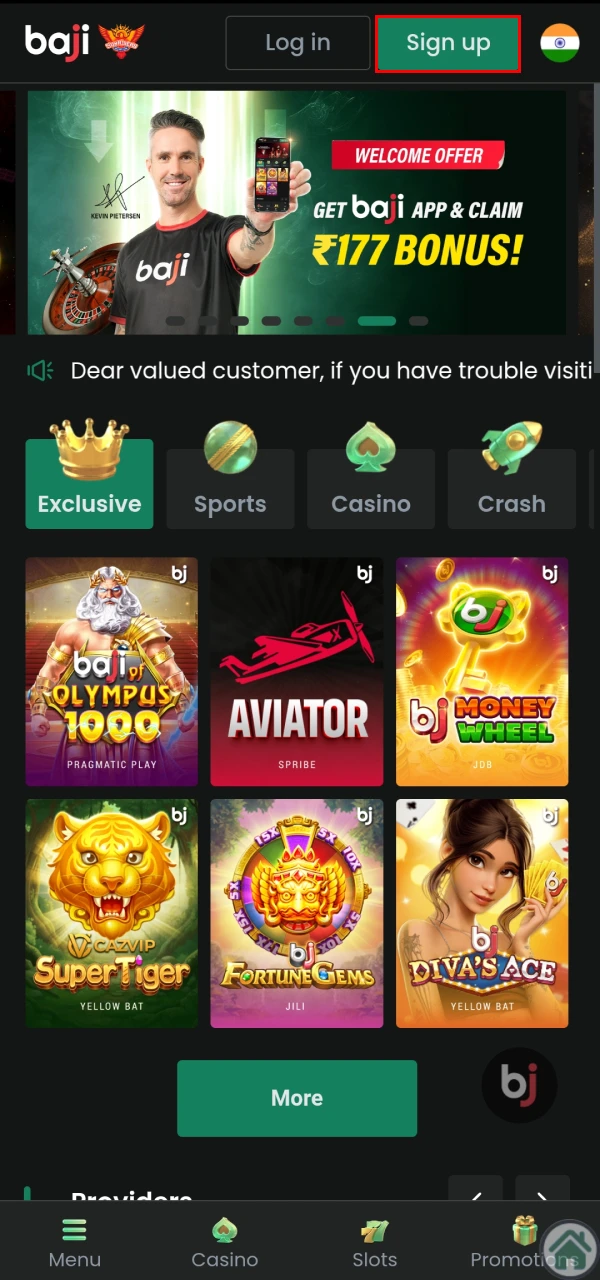This screenshot has width=600, height=1280.
Task: Open the Slots section
Action: tap(375, 1242)
